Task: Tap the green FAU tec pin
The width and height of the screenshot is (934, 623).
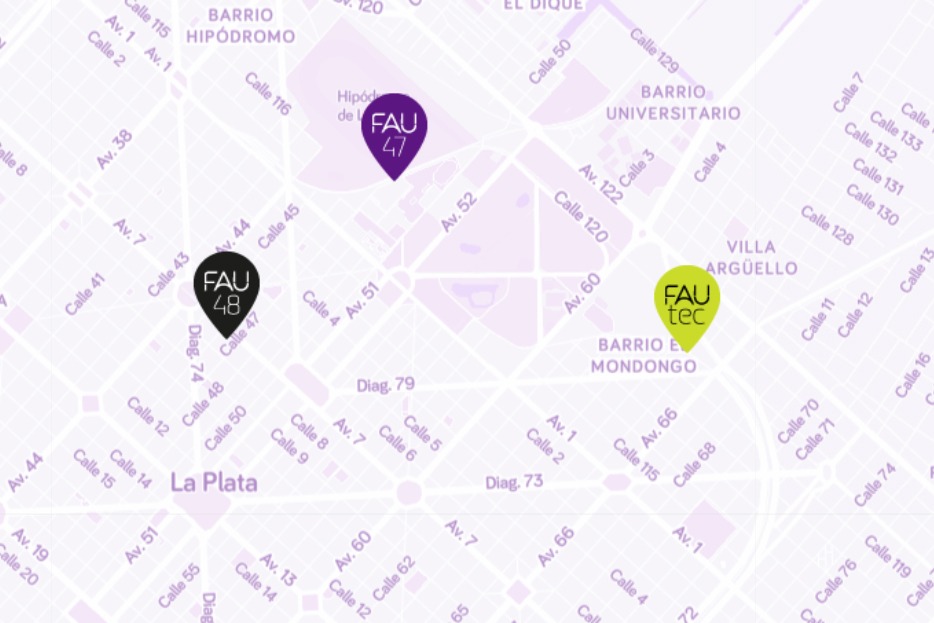Action: point(687,302)
